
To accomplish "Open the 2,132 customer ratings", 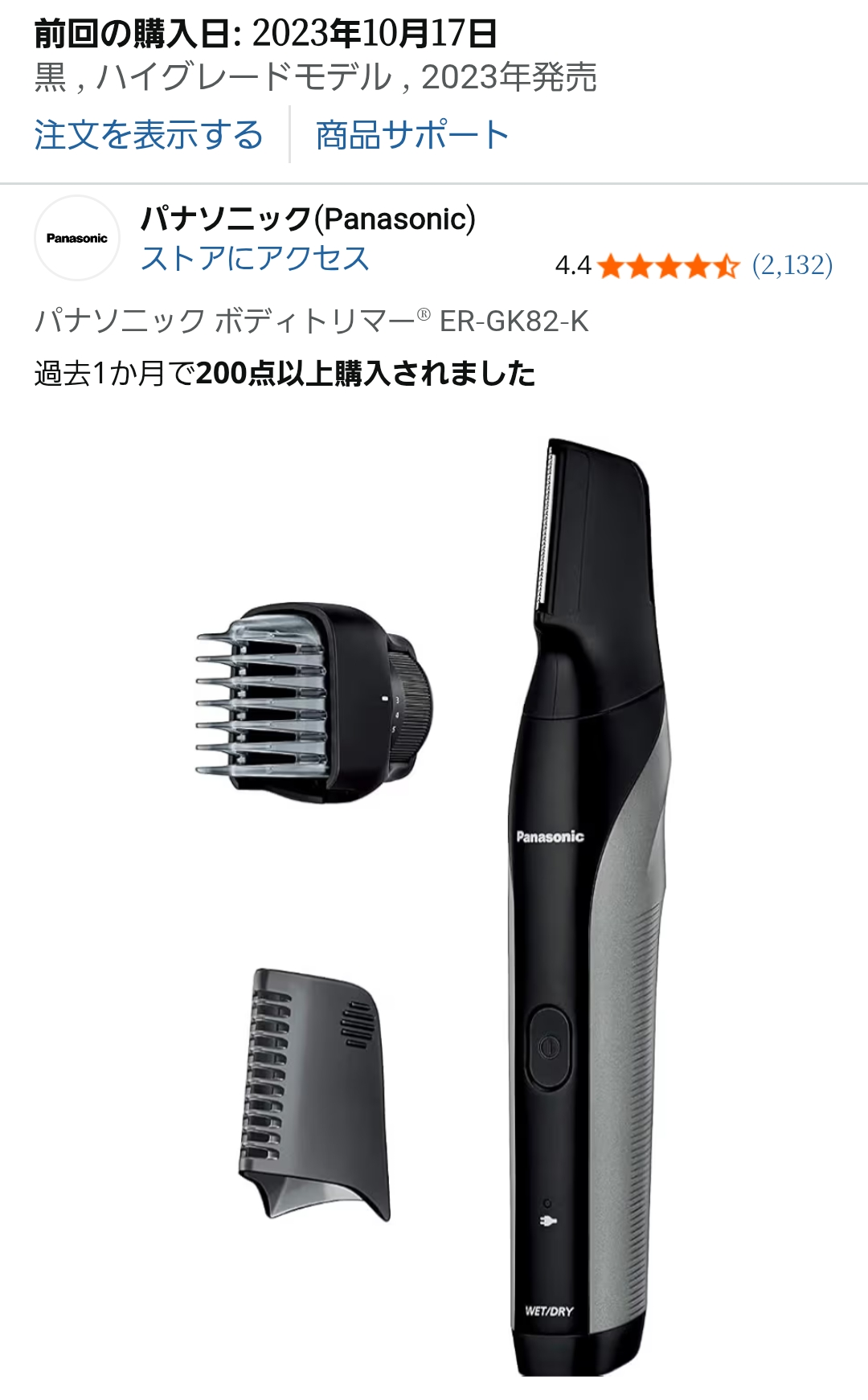I will point(792,265).
